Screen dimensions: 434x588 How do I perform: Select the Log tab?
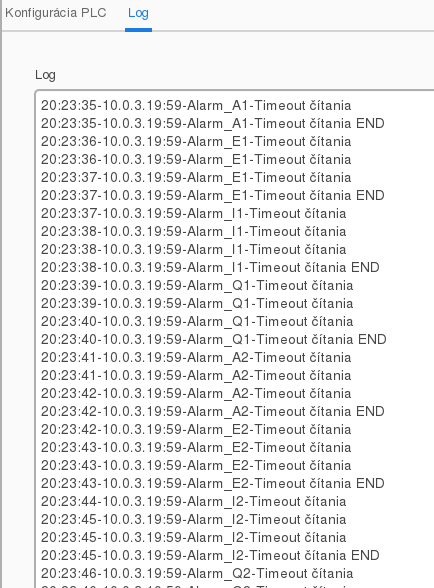point(138,13)
